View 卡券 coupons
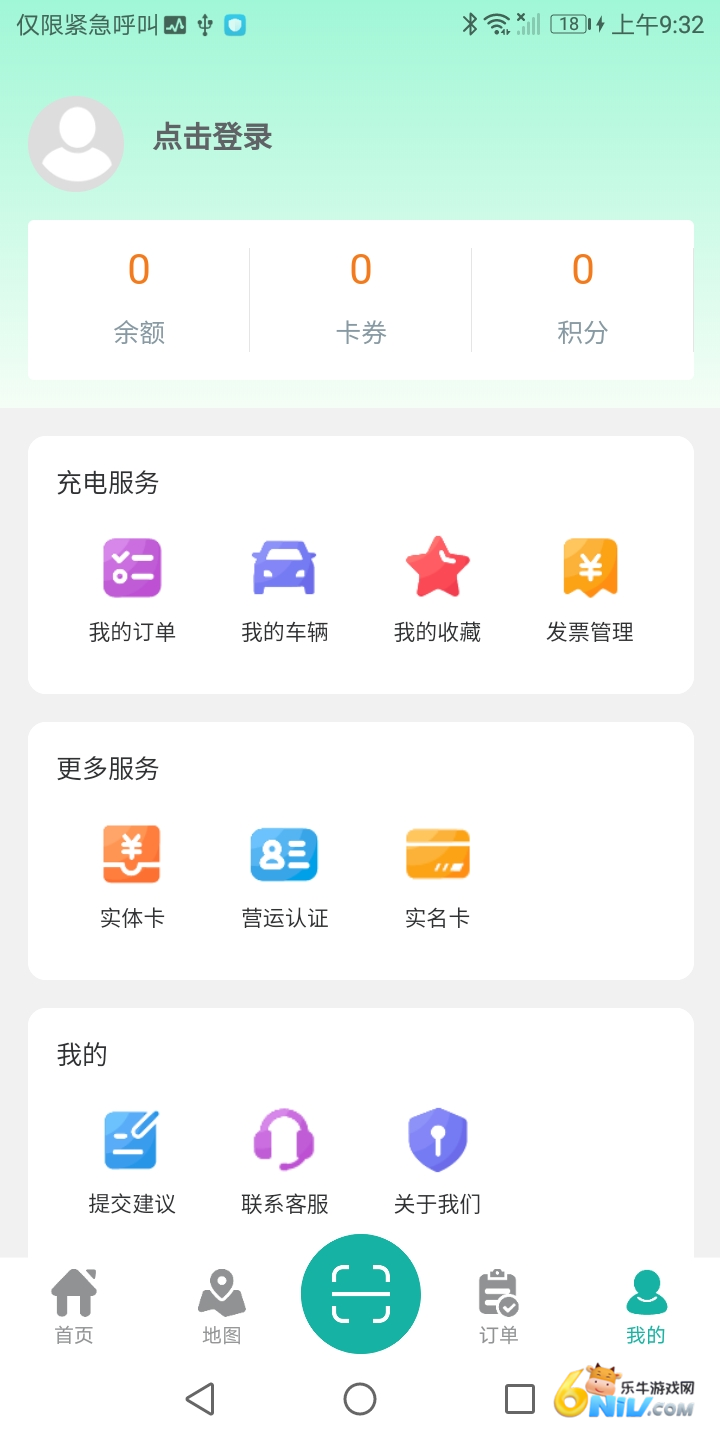 [x=361, y=298]
